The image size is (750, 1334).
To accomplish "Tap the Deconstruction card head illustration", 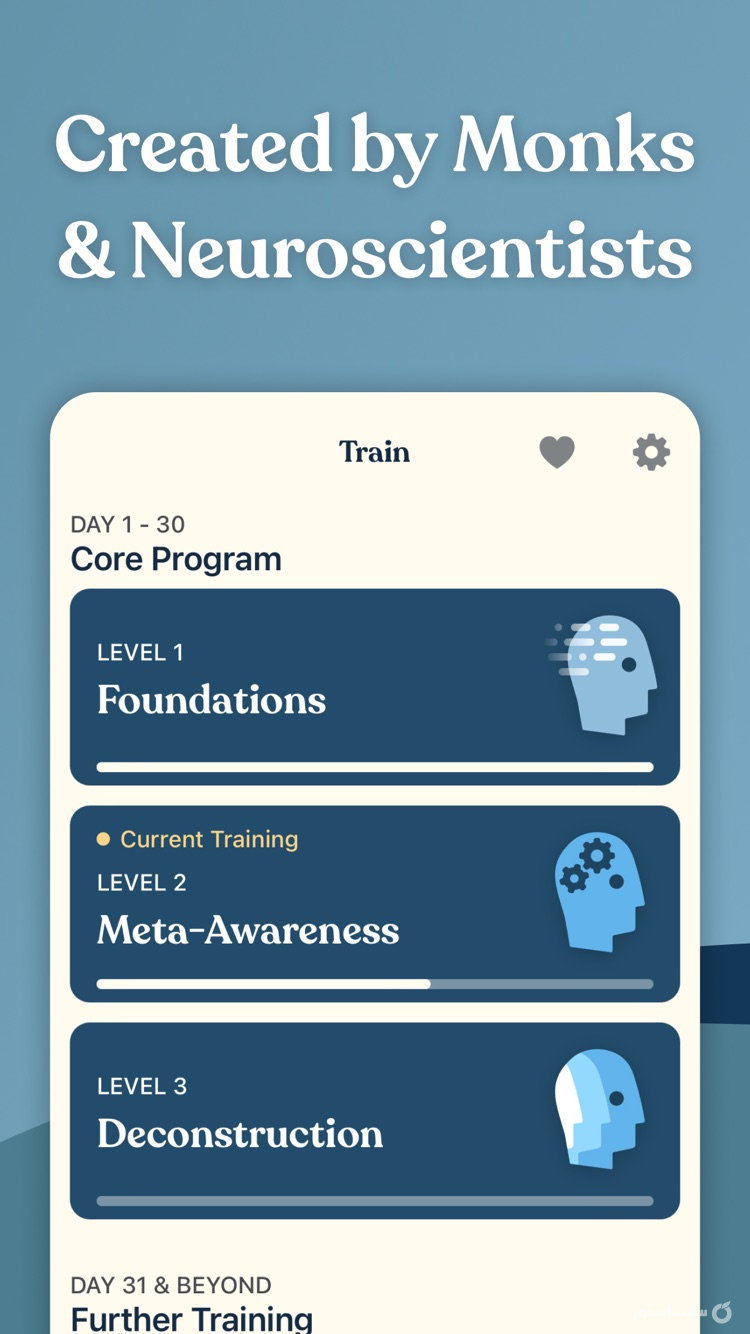I will coord(600,1110).
